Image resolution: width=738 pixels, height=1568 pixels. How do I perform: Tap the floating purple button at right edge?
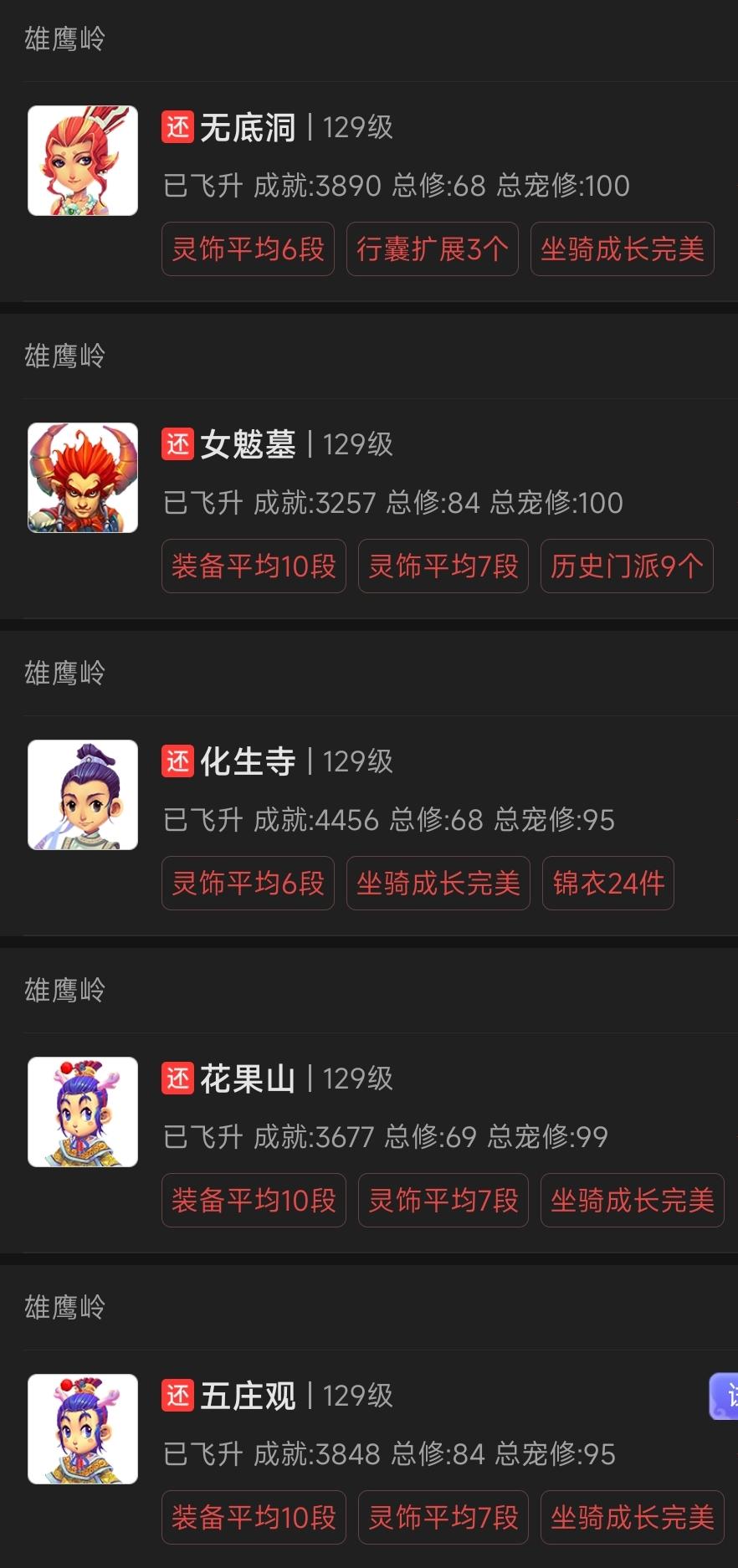[x=725, y=1396]
